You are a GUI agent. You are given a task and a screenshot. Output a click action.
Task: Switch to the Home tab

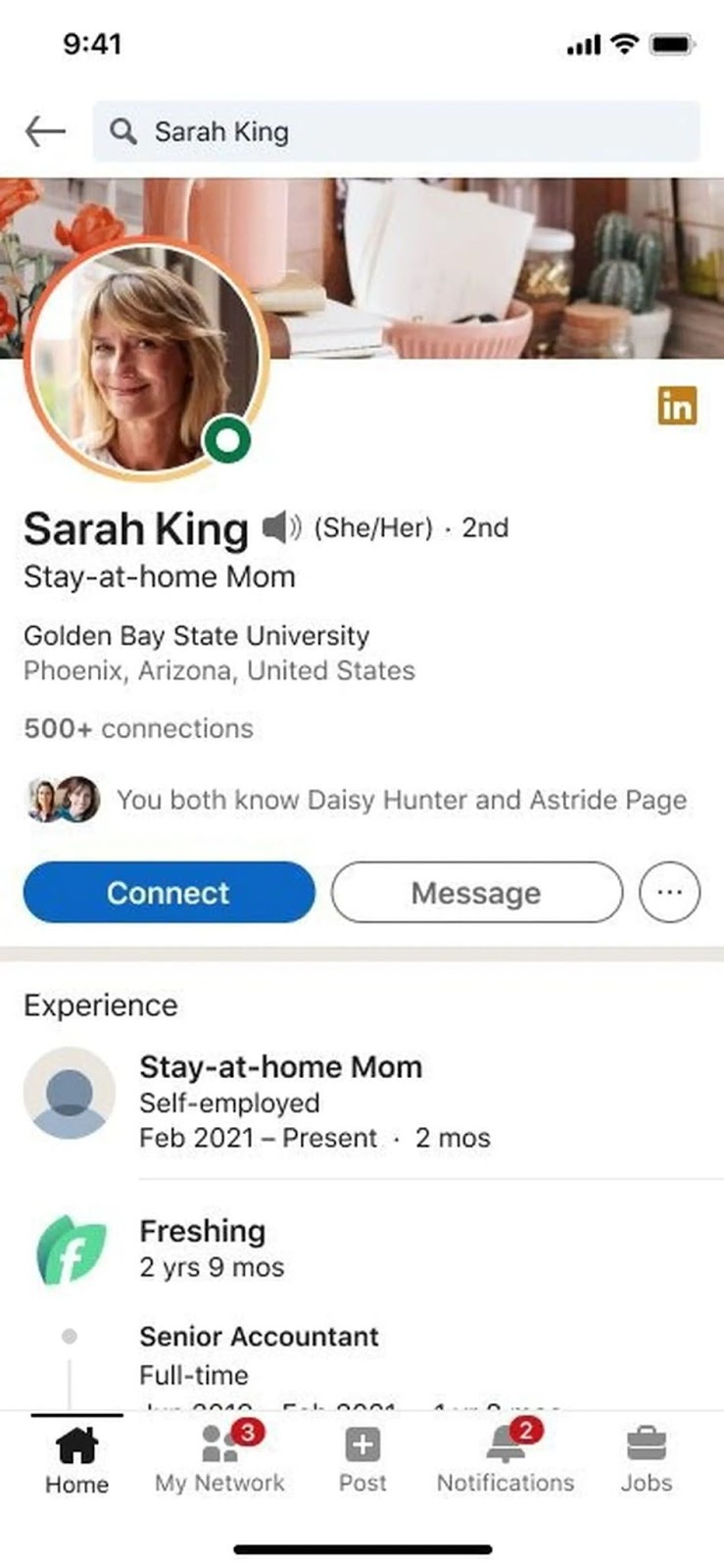76,1458
